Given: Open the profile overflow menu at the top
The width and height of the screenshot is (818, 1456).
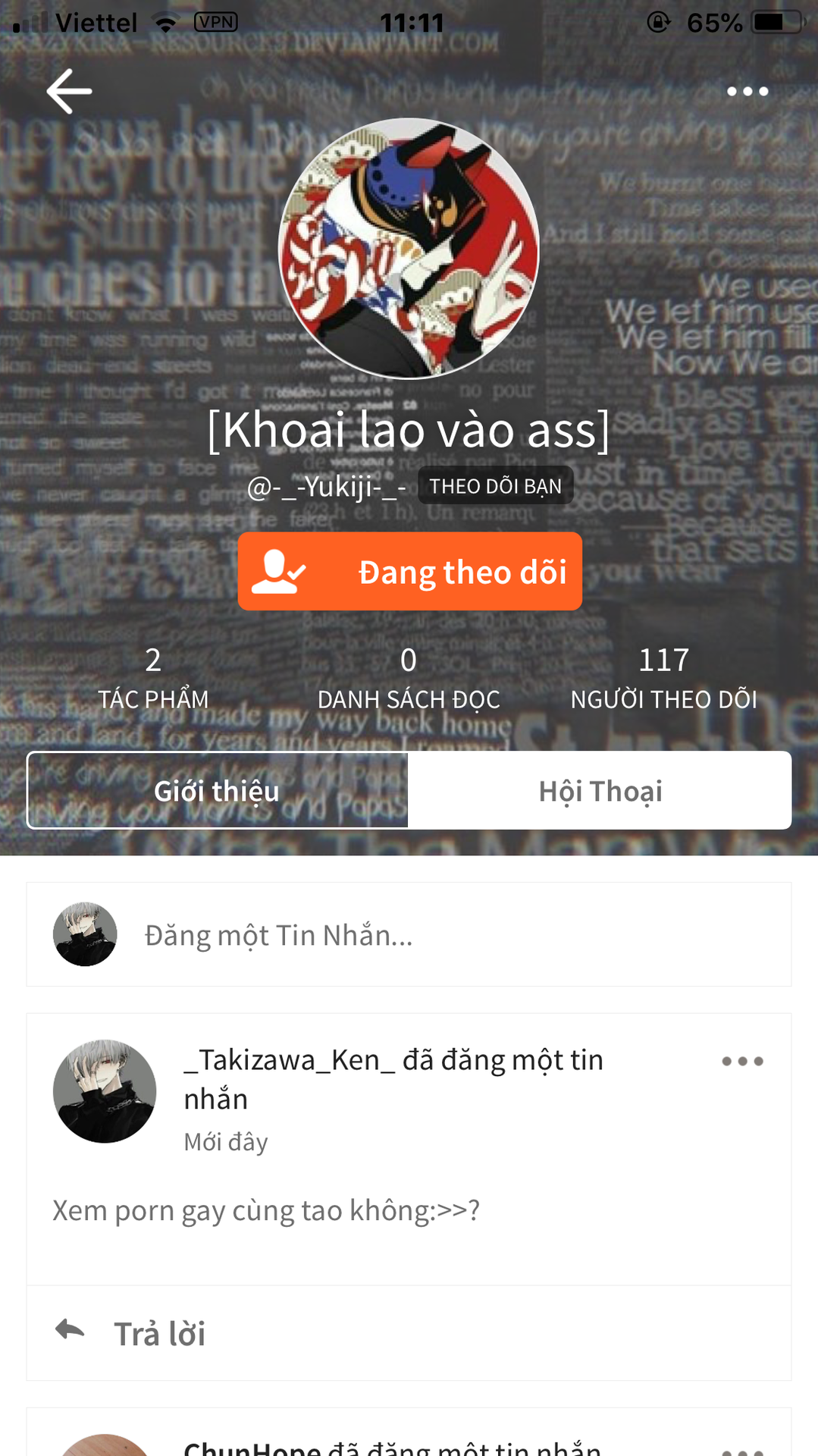Looking at the screenshot, I should [747, 91].
